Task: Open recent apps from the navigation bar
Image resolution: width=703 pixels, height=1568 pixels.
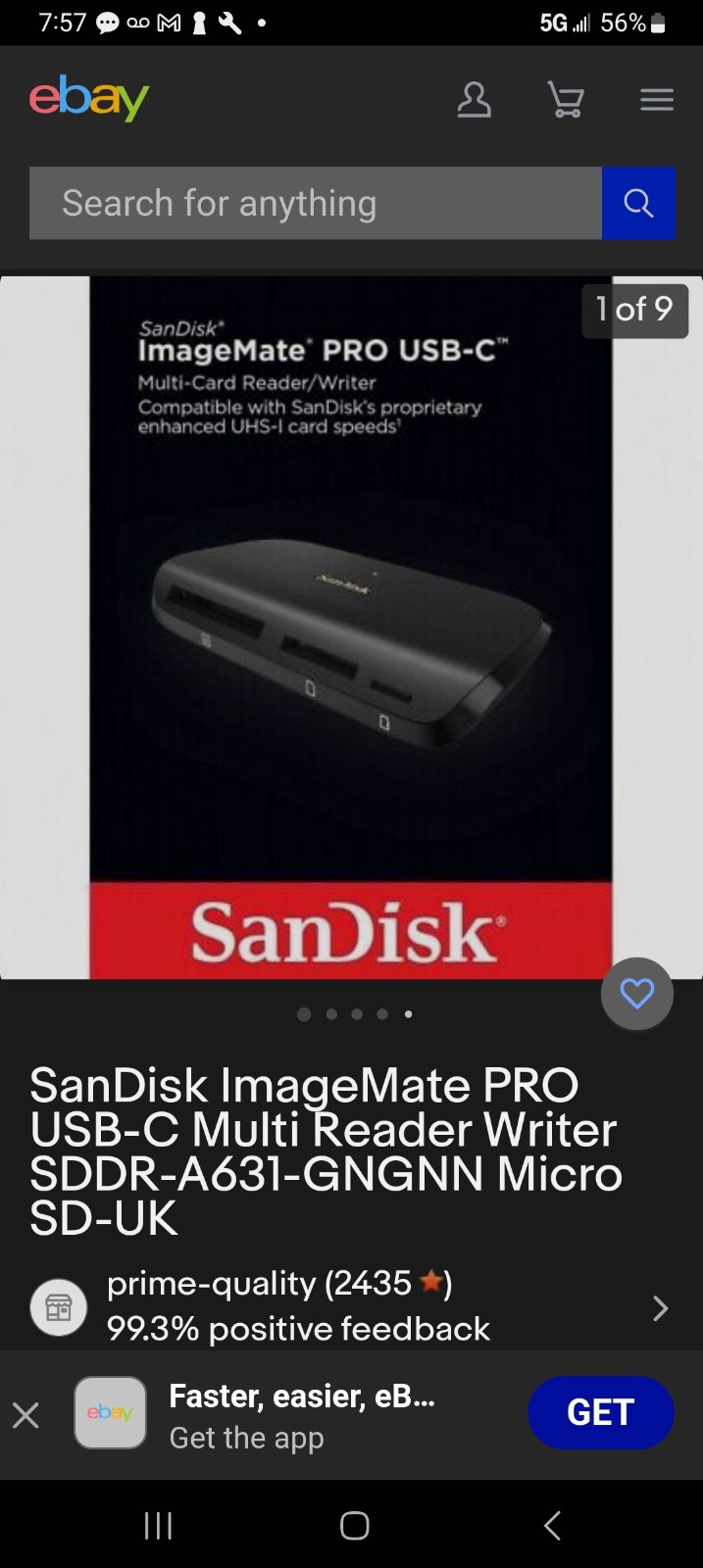Action: (x=158, y=1525)
